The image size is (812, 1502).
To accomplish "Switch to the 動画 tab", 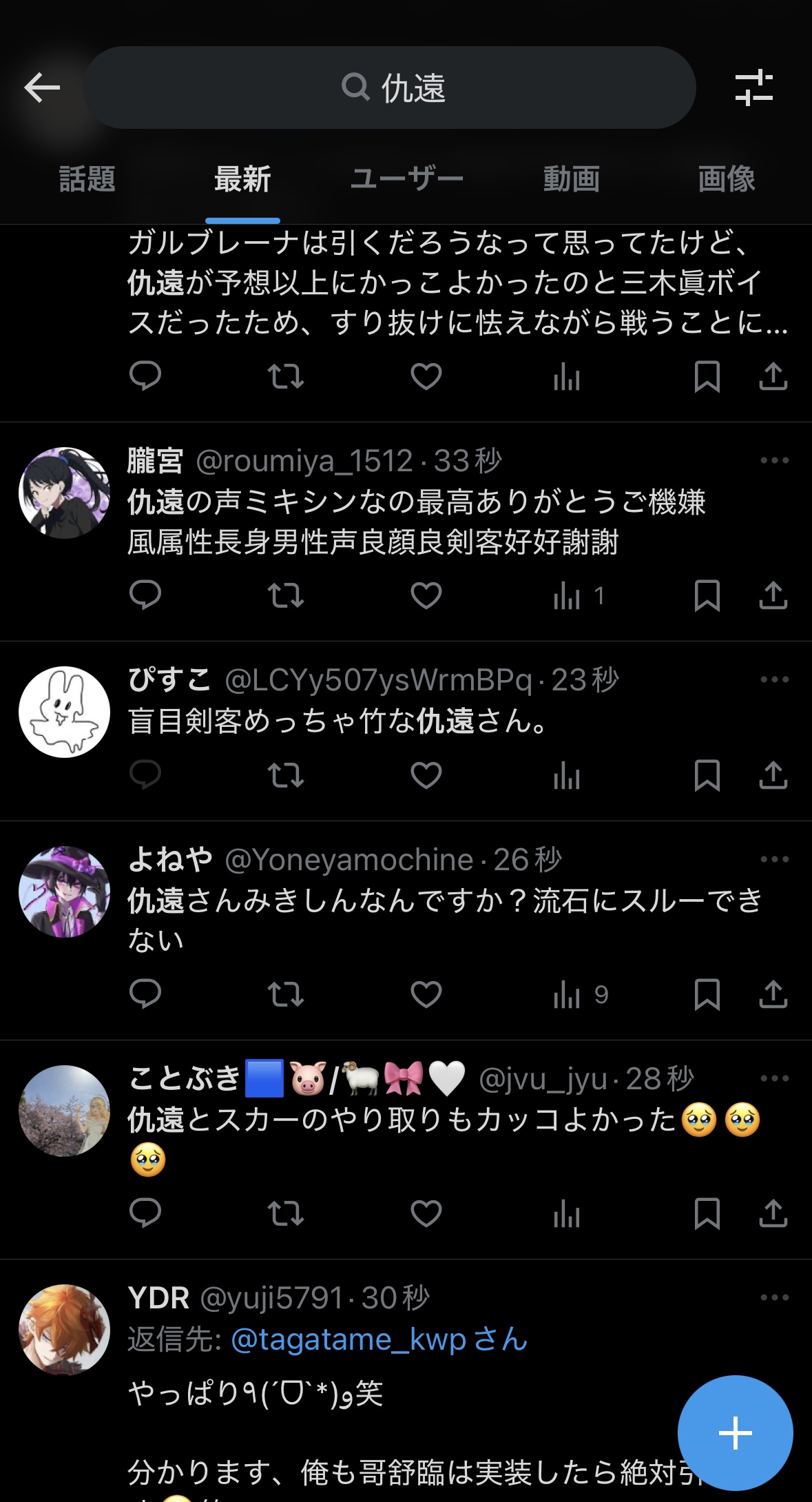I will point(571,179).
